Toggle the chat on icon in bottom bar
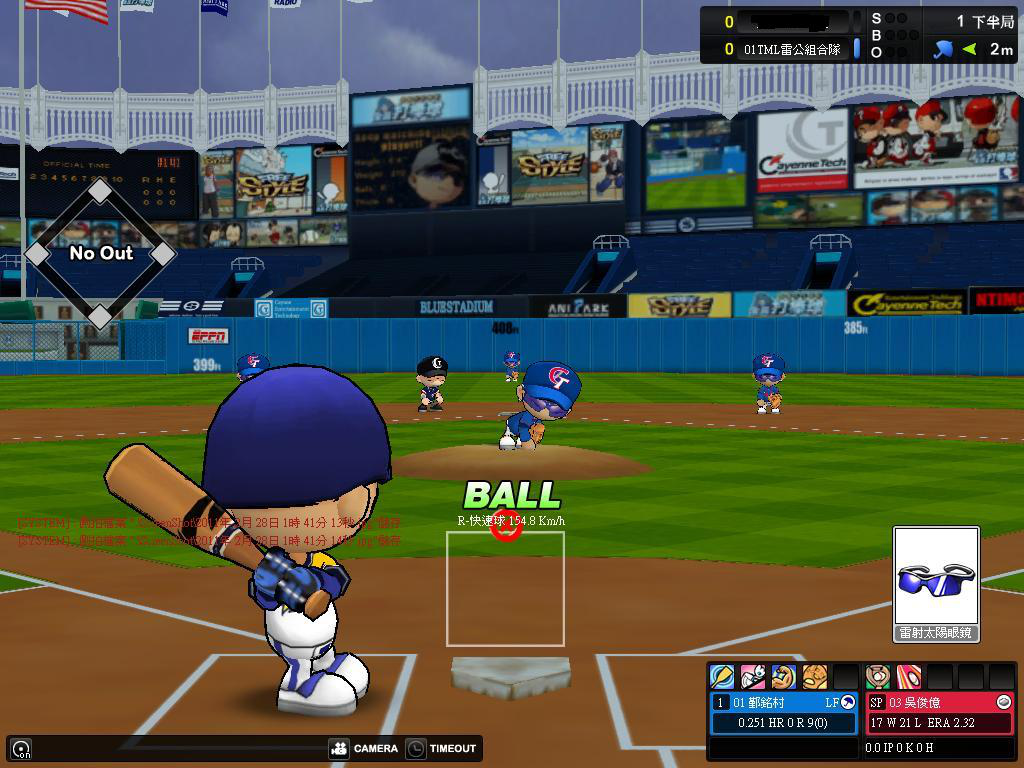 coord(21,748)
